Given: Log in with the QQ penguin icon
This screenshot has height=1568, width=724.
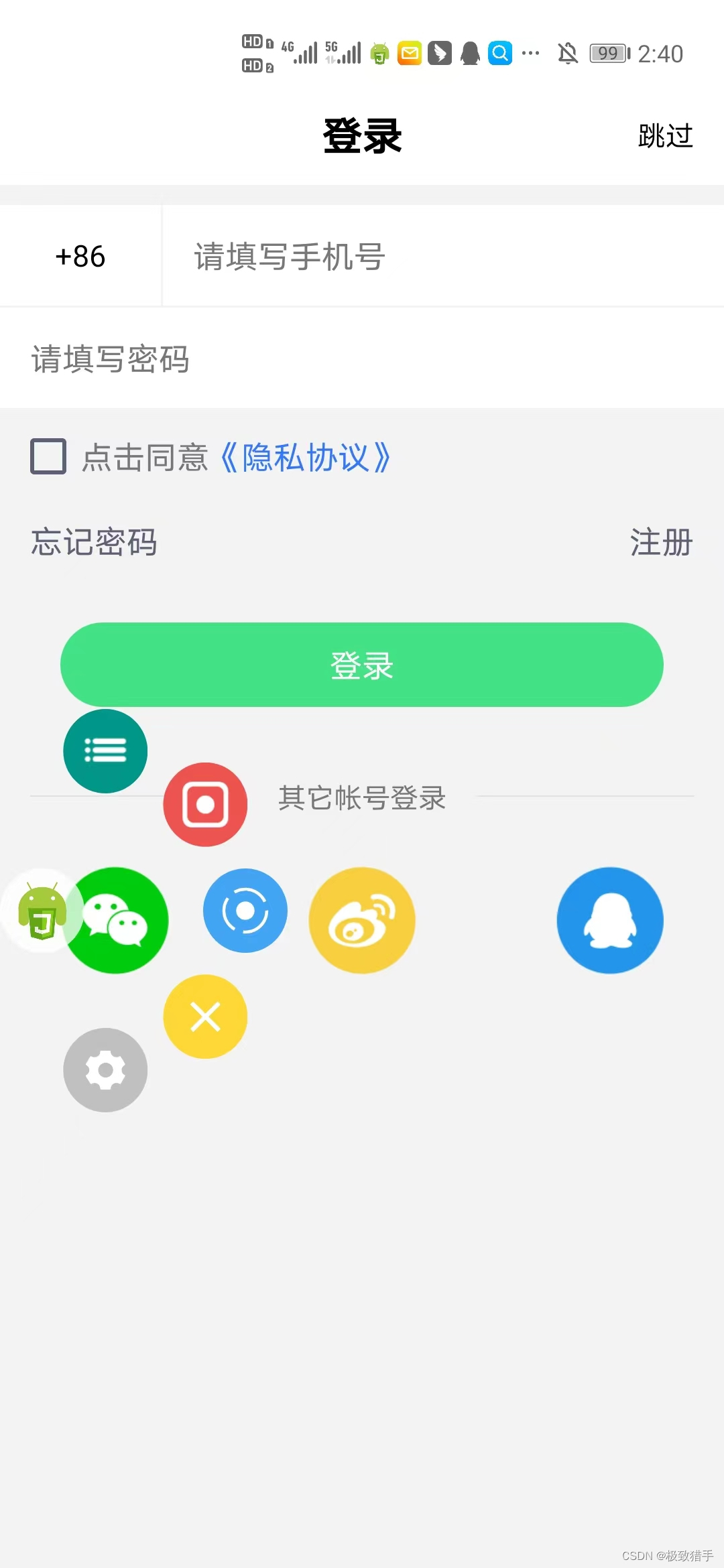Looking at the screenshot, I should click(609, 920).
